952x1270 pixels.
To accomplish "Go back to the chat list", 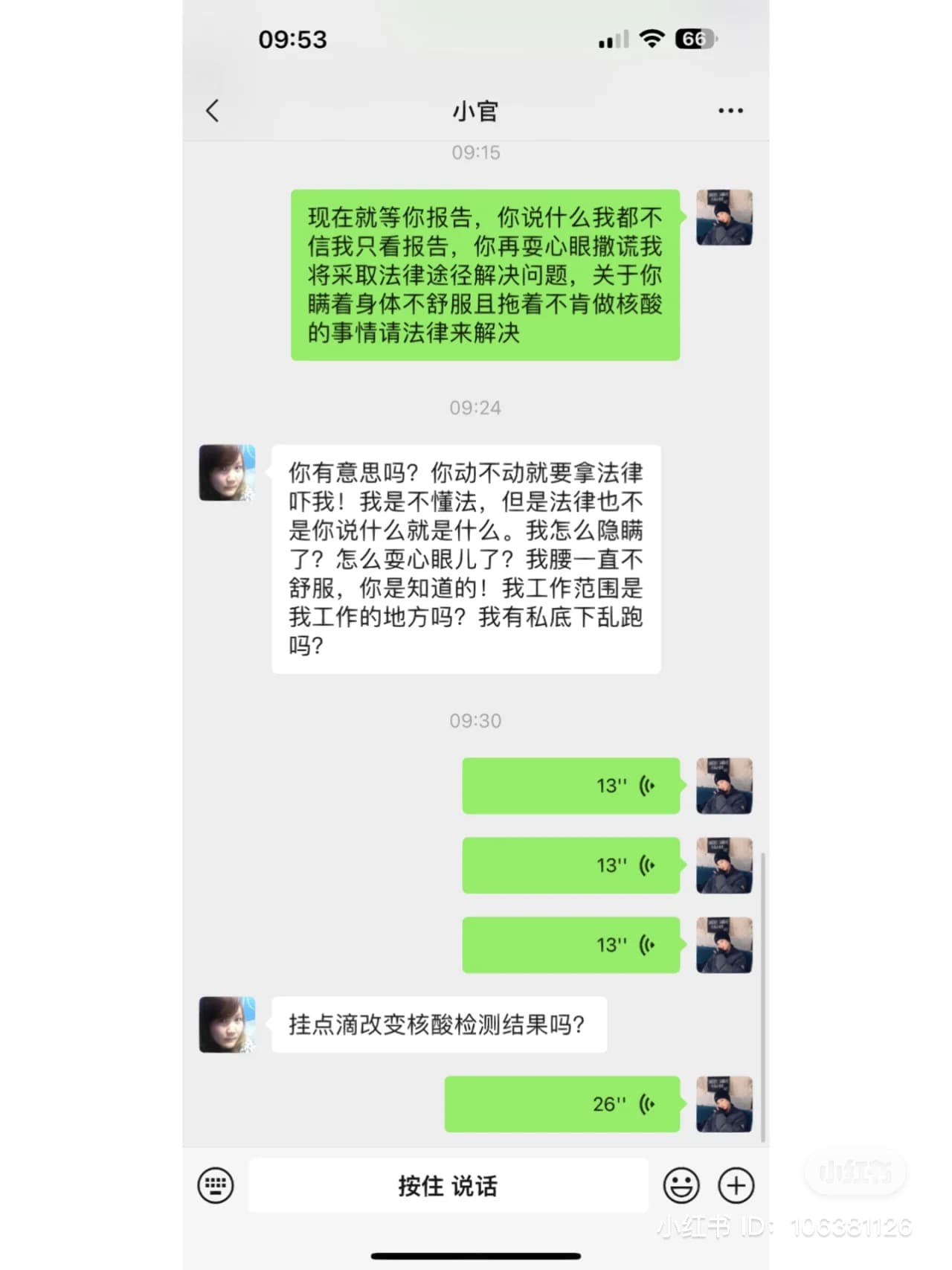I will [x=213, y=111].
